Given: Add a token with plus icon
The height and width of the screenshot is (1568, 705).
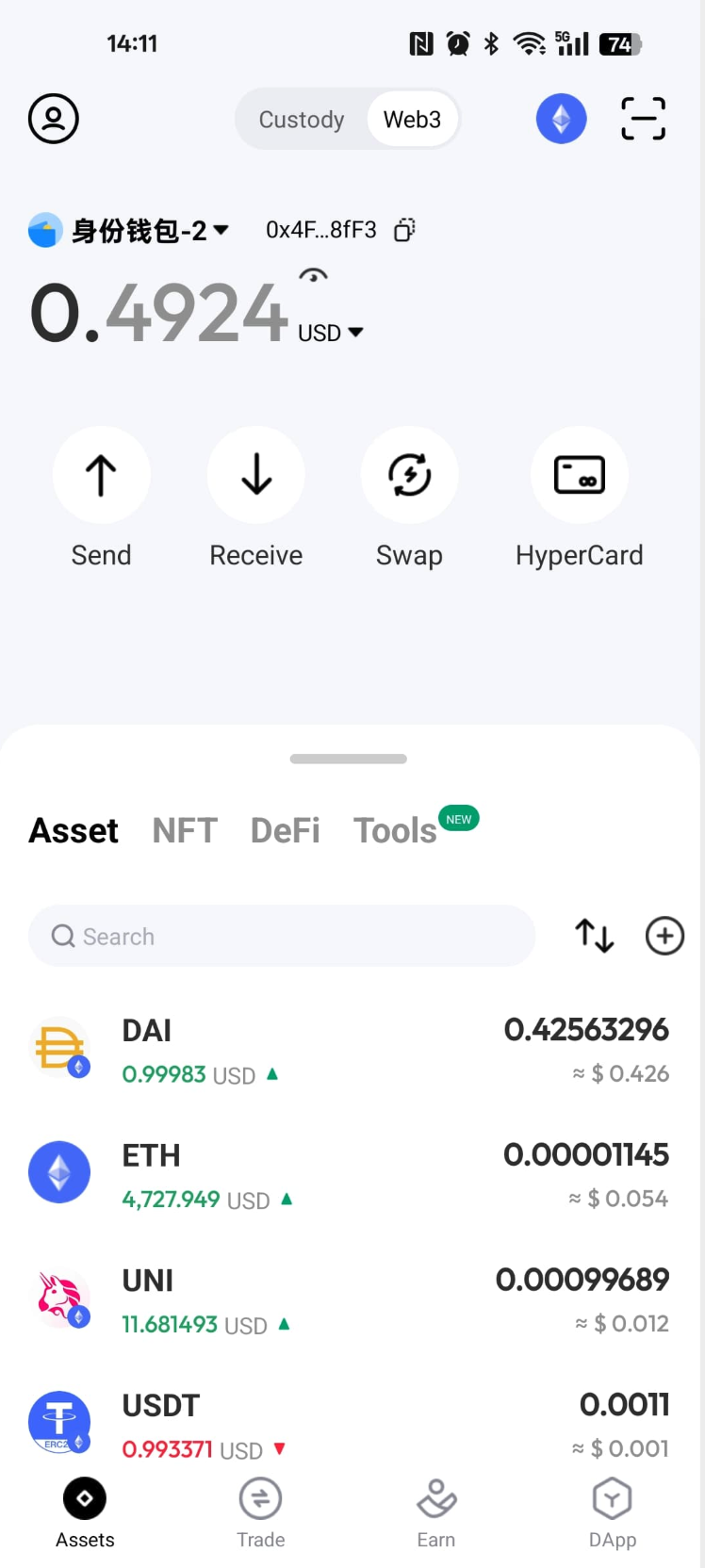Looking at the screenshot, I should [664, 936].
